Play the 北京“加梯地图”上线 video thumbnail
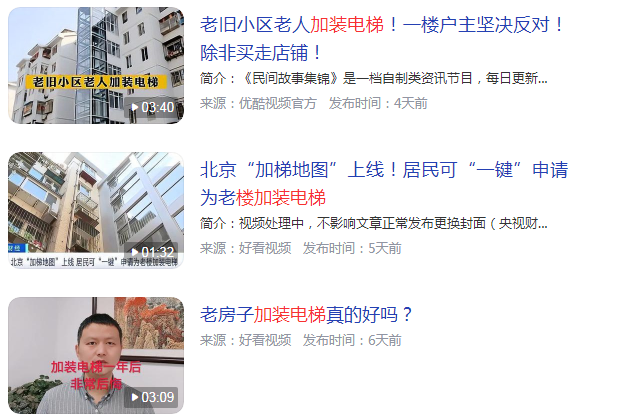 click(96, 210)
